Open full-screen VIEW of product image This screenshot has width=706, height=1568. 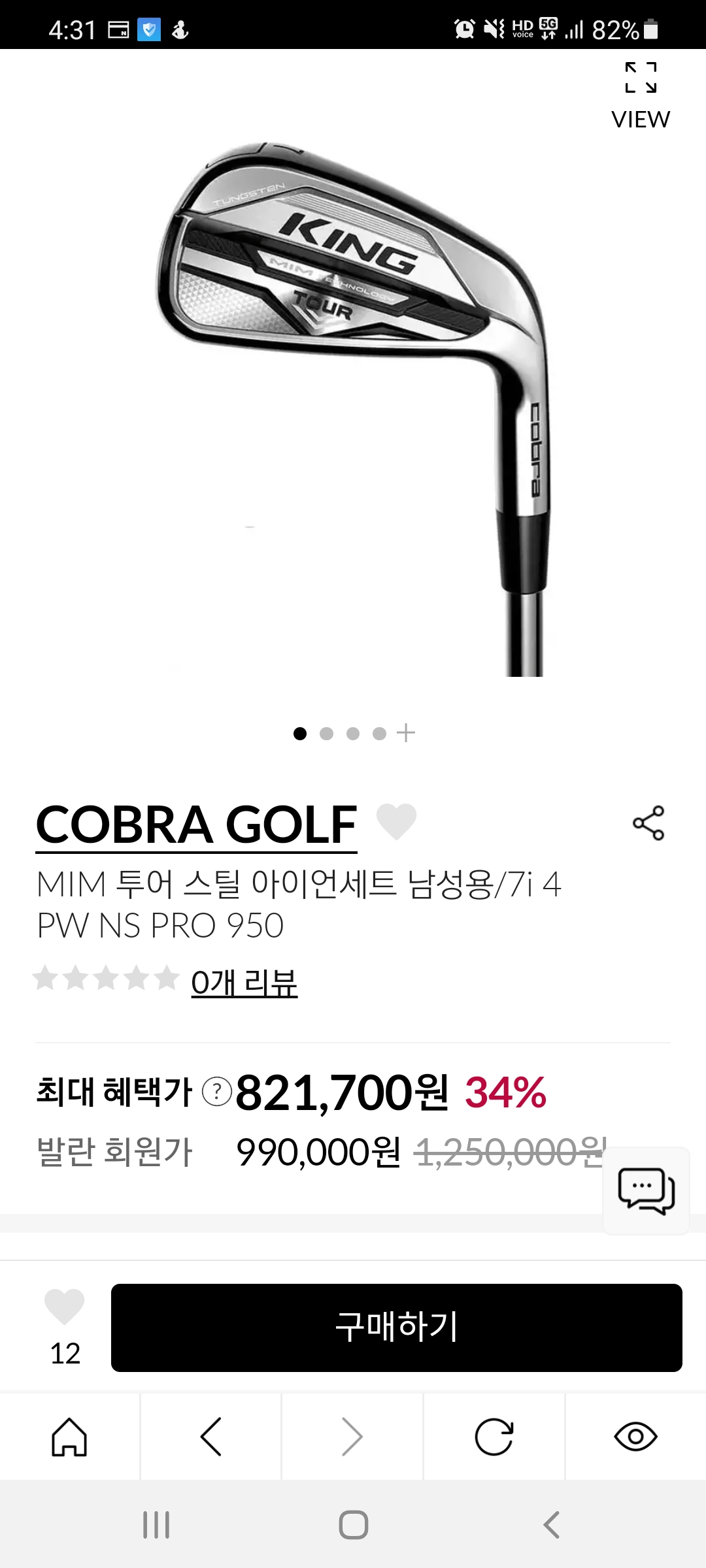click(641, 95)
